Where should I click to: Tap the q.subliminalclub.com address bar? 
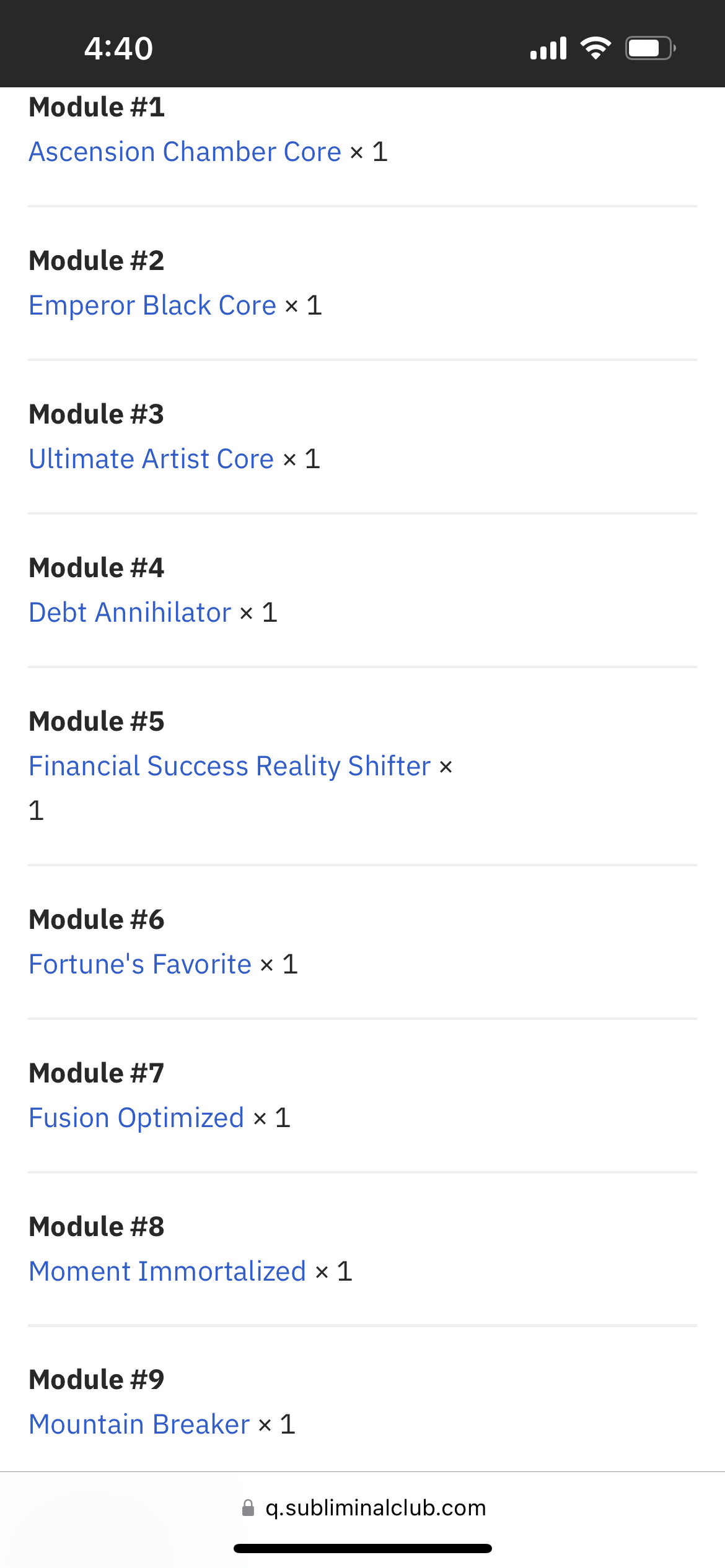pos(363,1507)
